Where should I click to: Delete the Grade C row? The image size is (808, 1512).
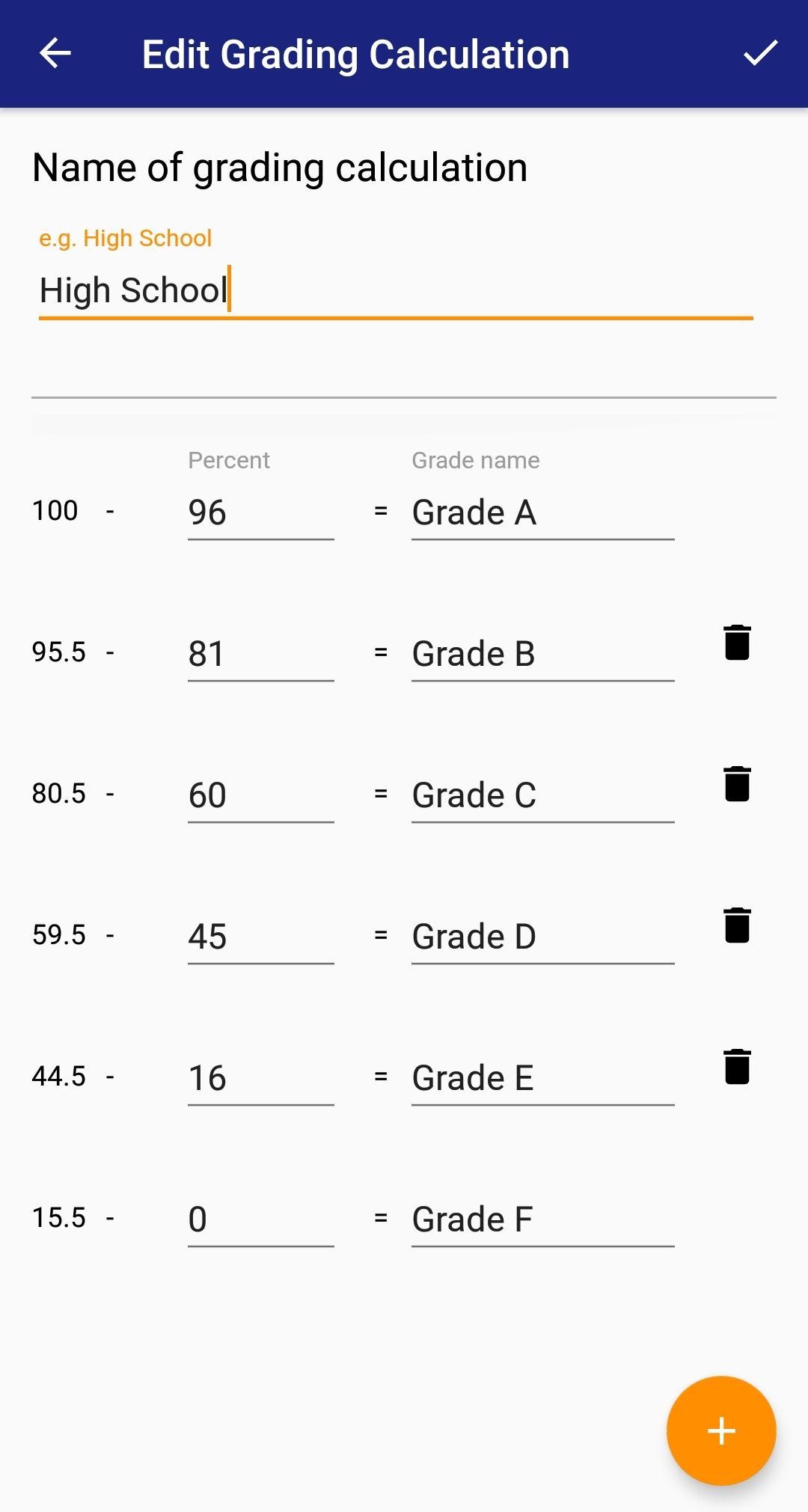click(x=737, y=784)
